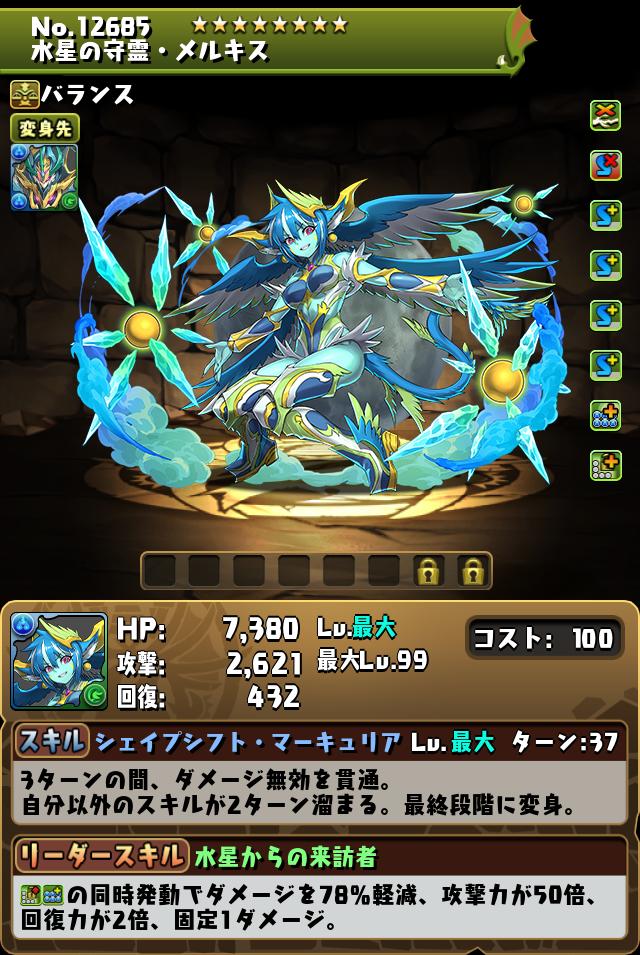The height and width of the screenshot is (955, 640).
Task: Tap the monster portrait icon beside HP
Action: (58, 661)
